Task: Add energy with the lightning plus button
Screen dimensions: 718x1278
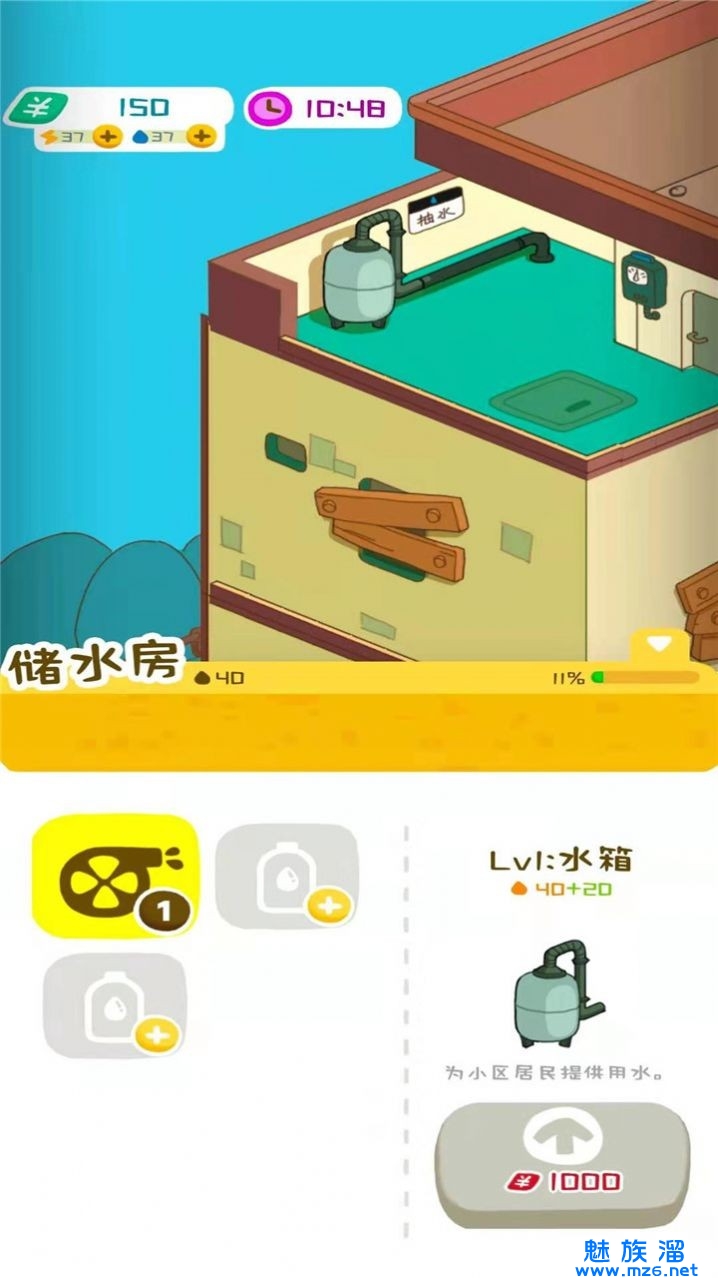Action: pos(107,137)
